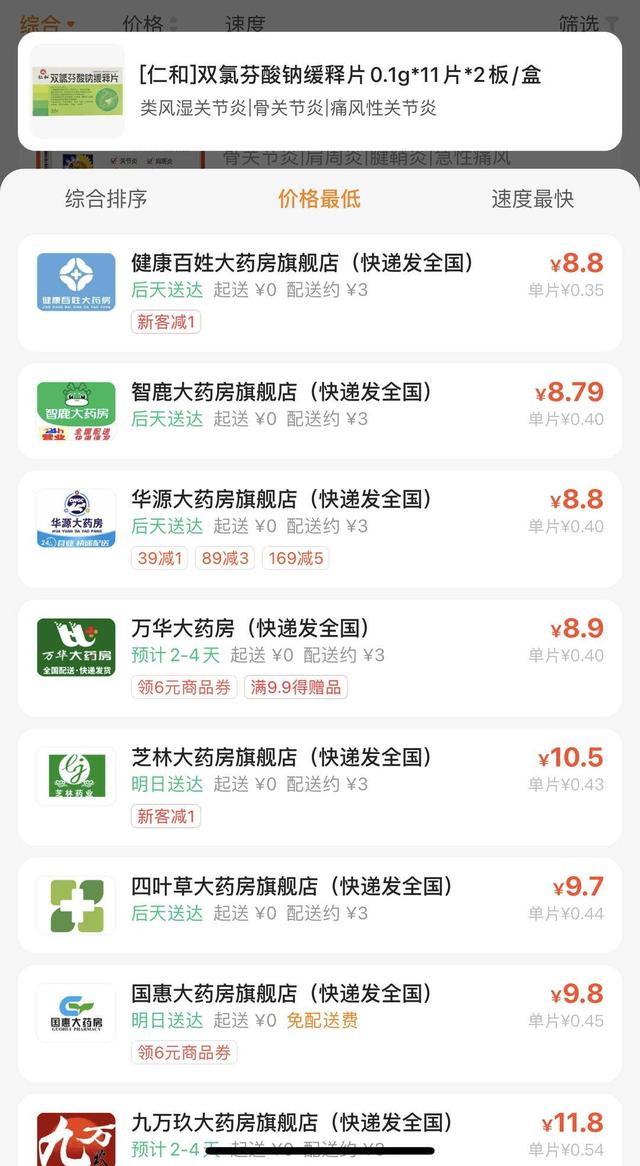View the 华源大药房旗舰店 offer
Viewport: 640px width, 1166px height.
[x=320, y=528]
